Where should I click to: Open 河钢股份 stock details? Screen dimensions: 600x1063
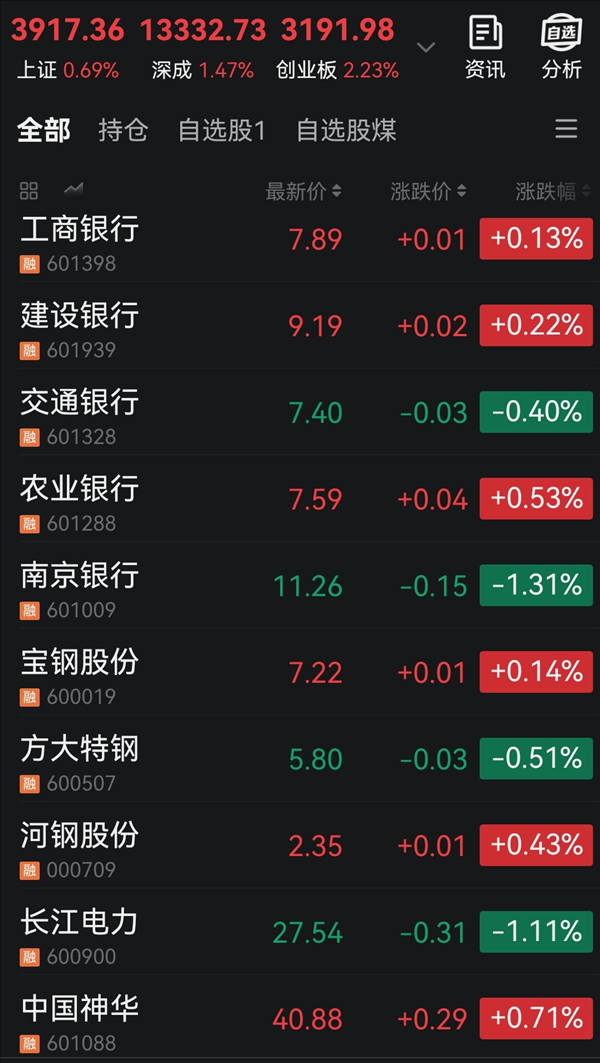click(x=80, y=846)
